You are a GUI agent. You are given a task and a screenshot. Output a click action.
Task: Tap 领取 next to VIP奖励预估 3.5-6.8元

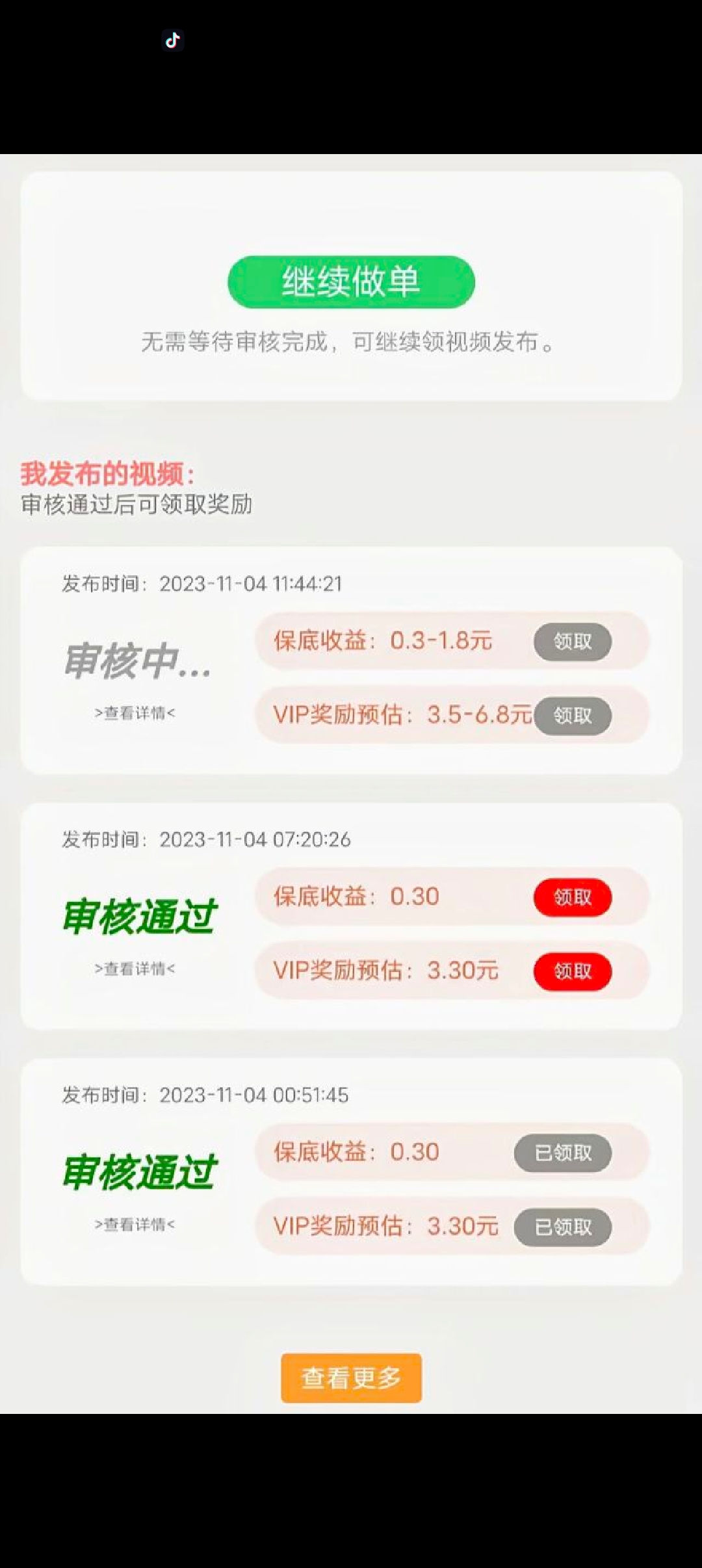click(573, 716)
